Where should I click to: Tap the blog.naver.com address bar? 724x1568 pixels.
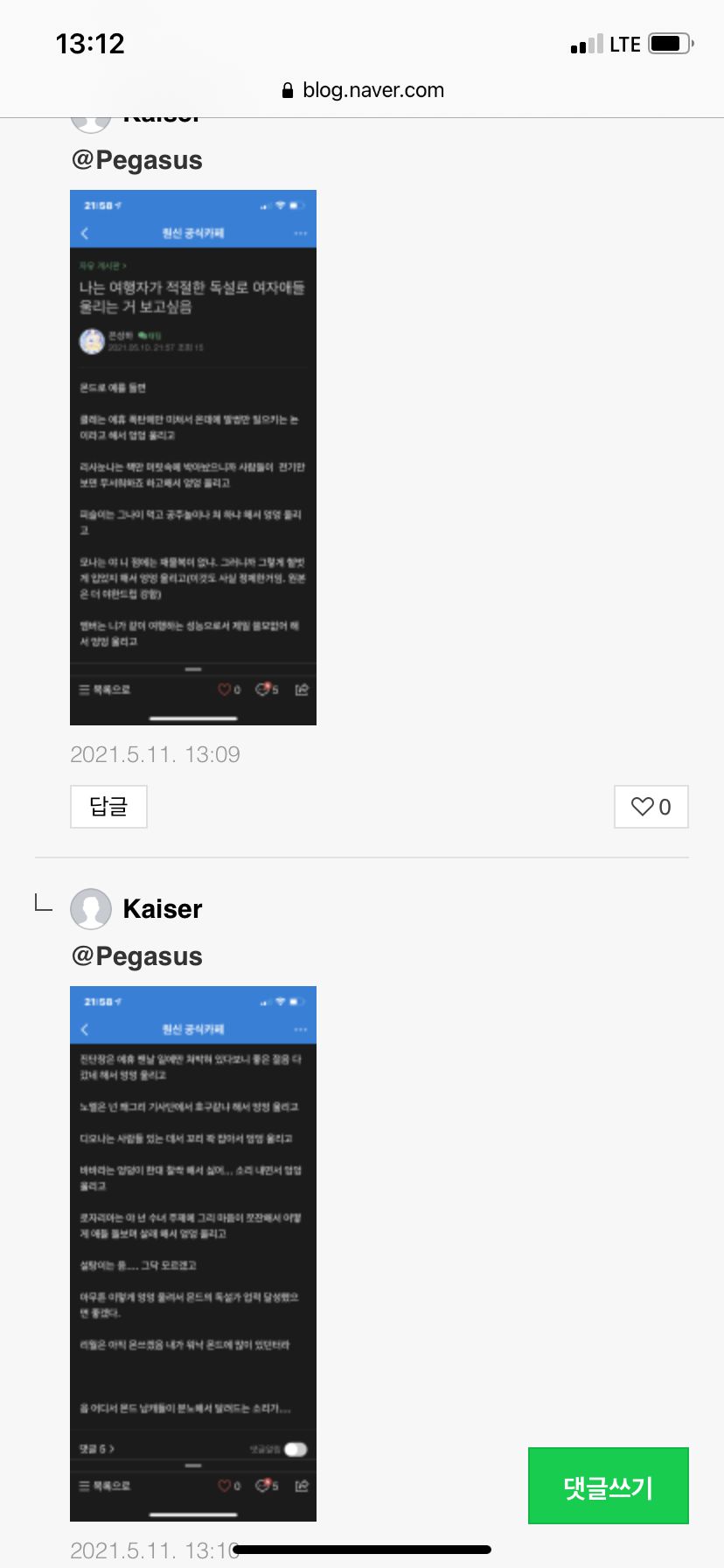pos(362,90)
